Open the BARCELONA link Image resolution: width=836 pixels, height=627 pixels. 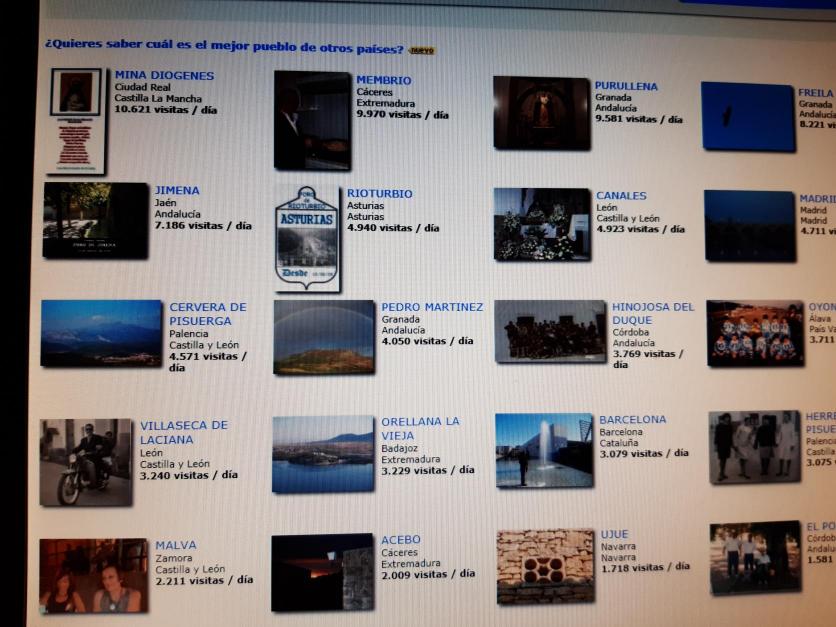pyautogui.click(x=632, y=420)
